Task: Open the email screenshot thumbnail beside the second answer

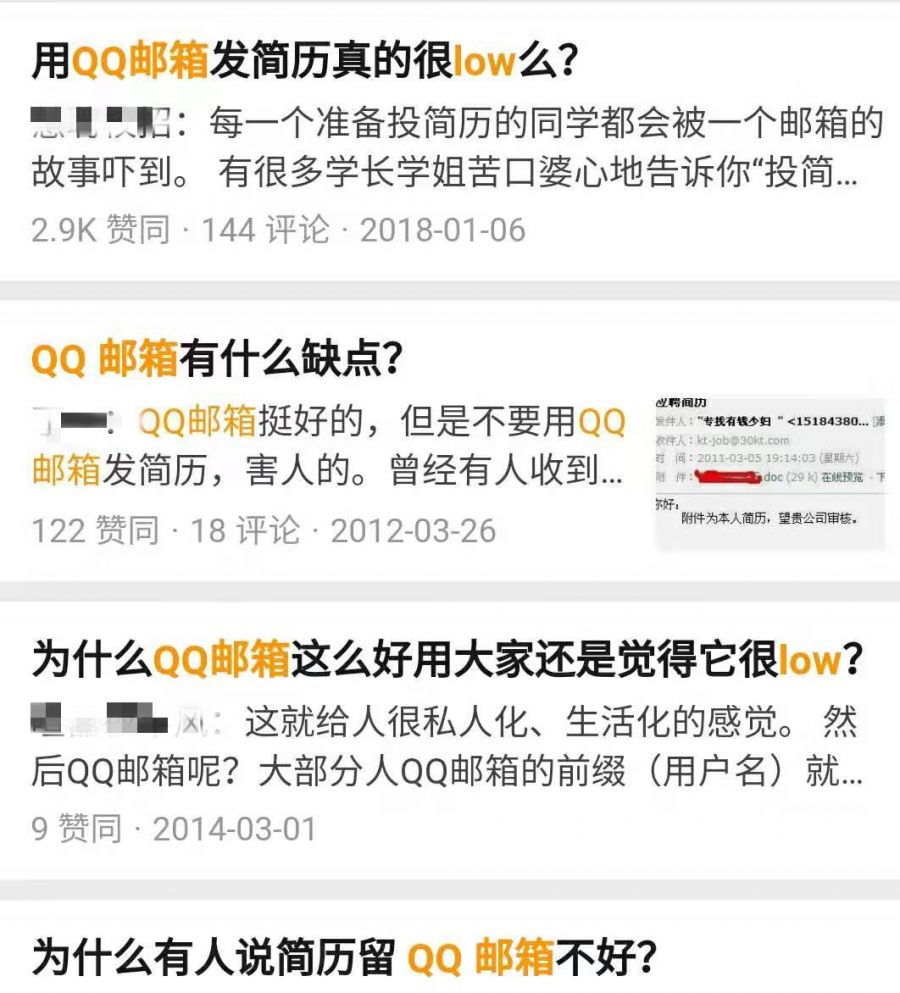Action: pos(775,465)
